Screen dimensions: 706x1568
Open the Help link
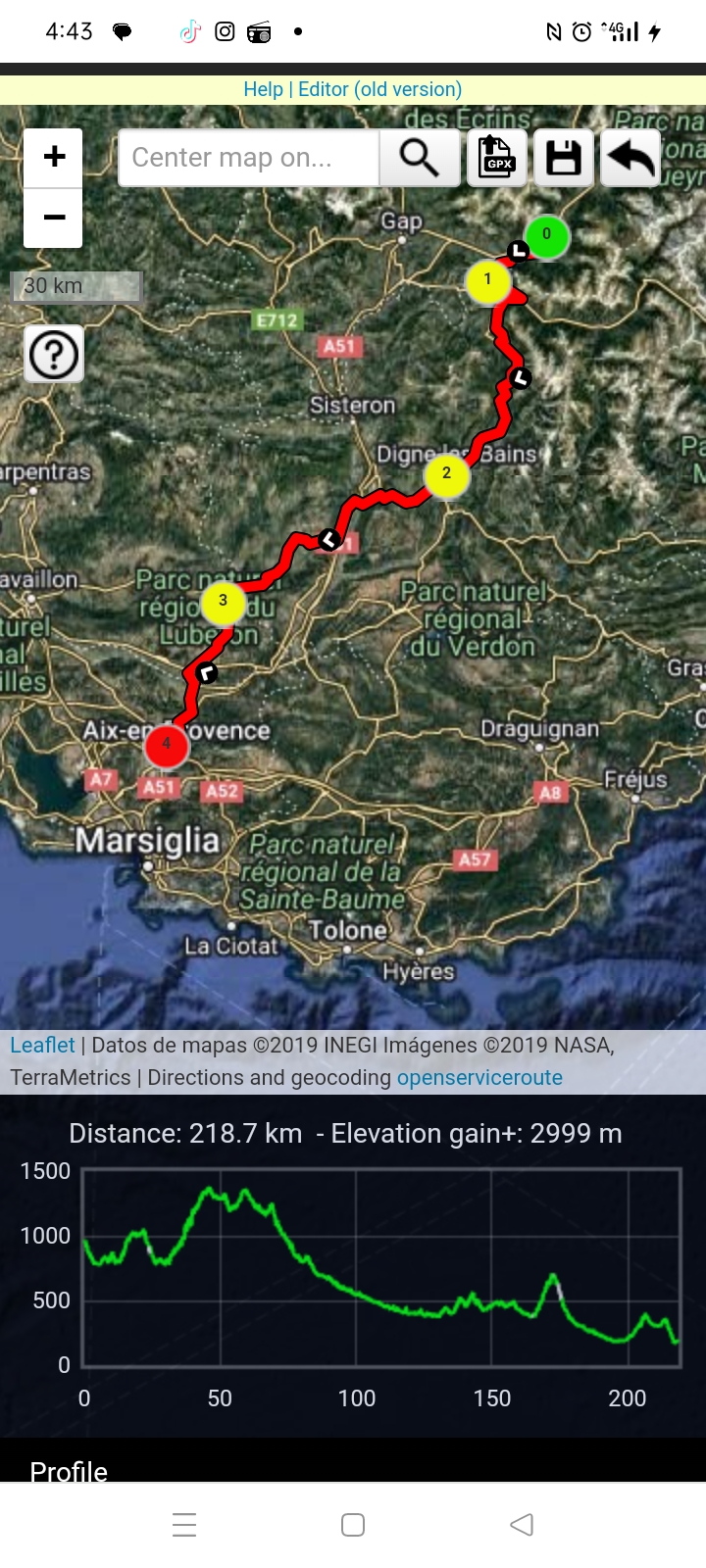click(263, 89)
